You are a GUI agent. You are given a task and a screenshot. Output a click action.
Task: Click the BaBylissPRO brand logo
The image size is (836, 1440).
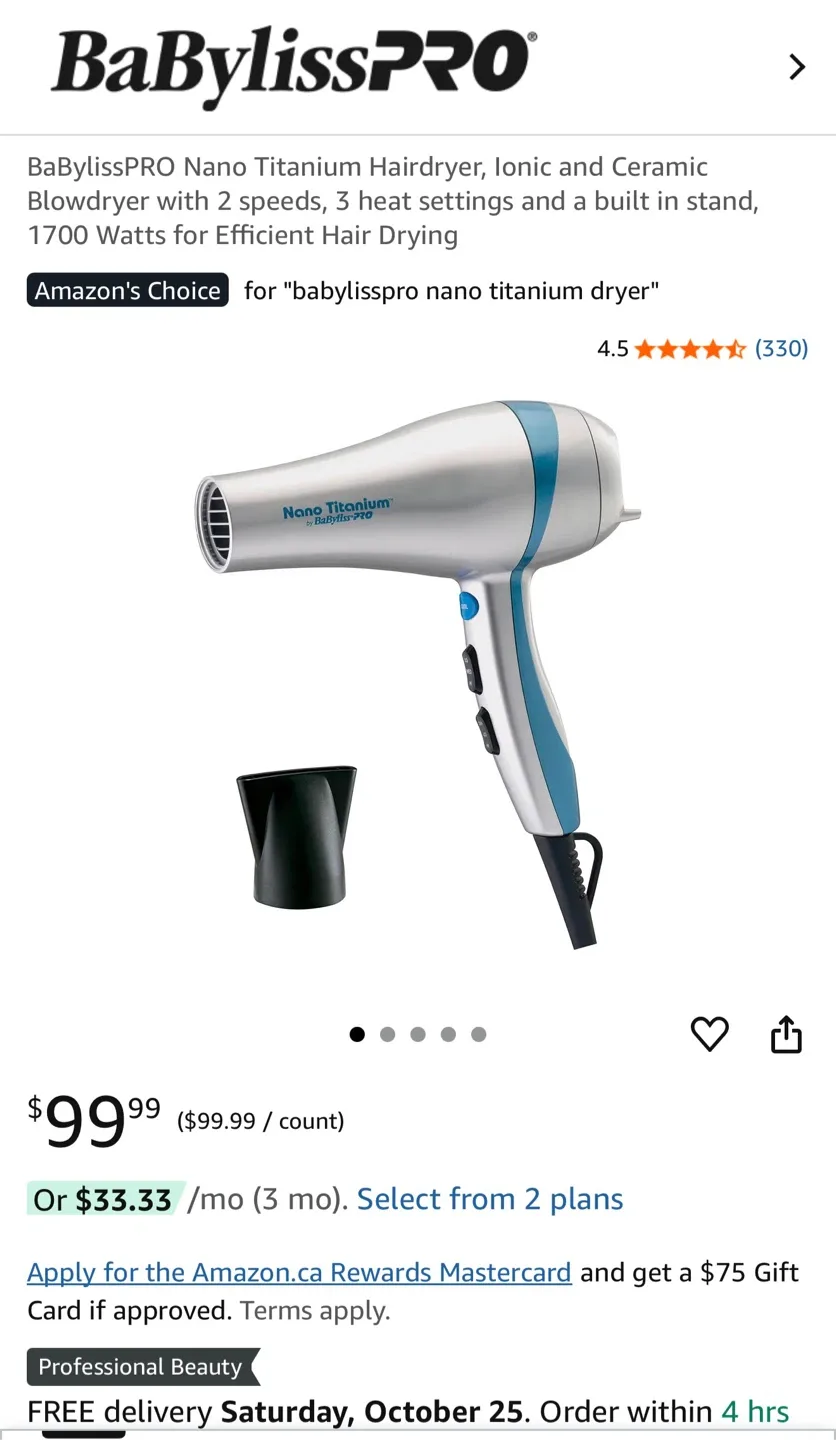(290, 64)
